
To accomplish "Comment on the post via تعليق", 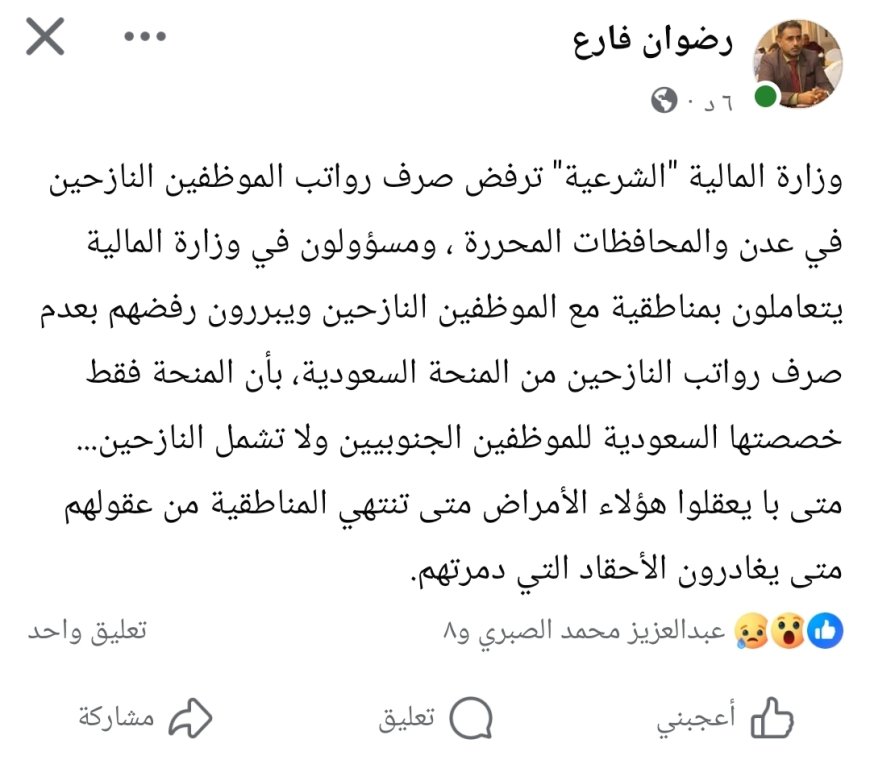I will 436,716.
